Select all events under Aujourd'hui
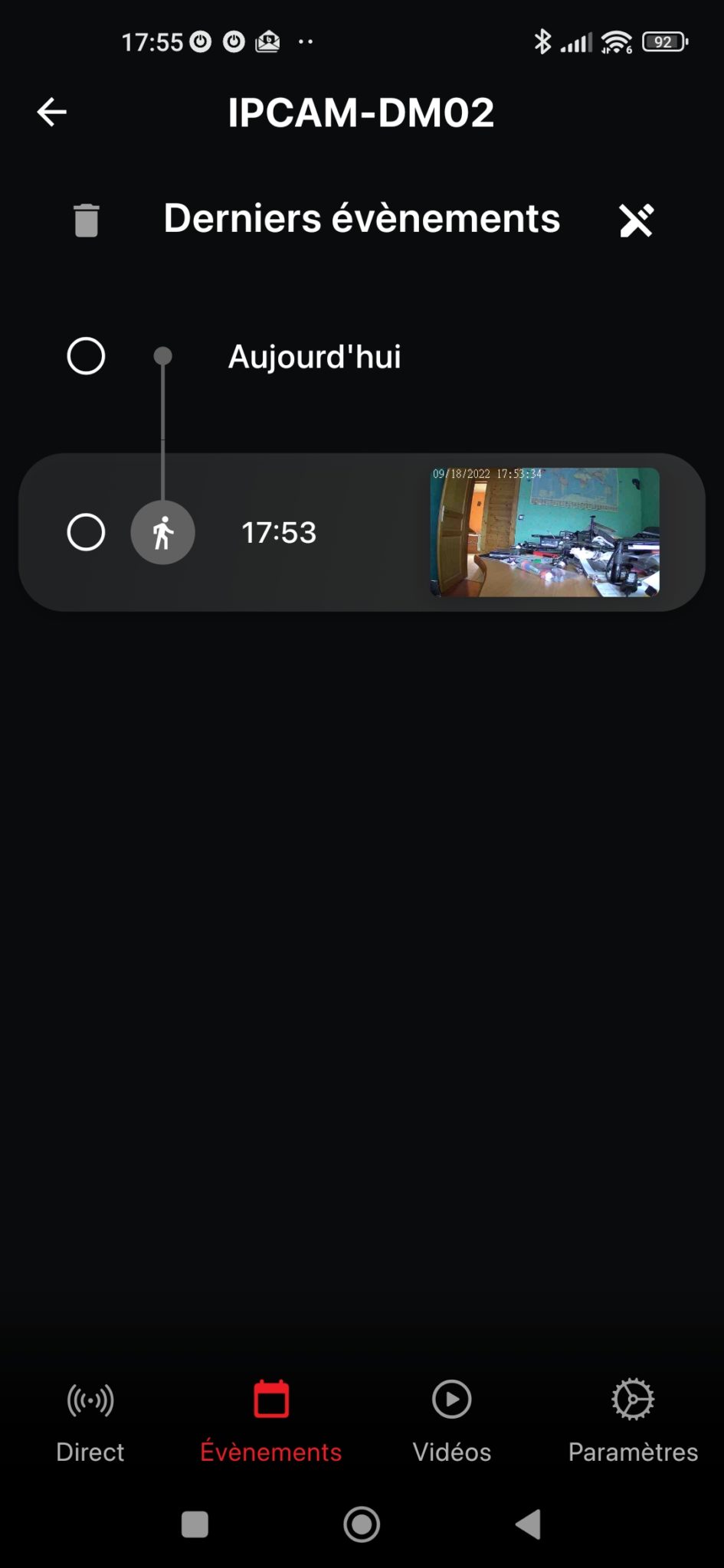The height and width of the screenshot is (1568, 724). point(86,356)
